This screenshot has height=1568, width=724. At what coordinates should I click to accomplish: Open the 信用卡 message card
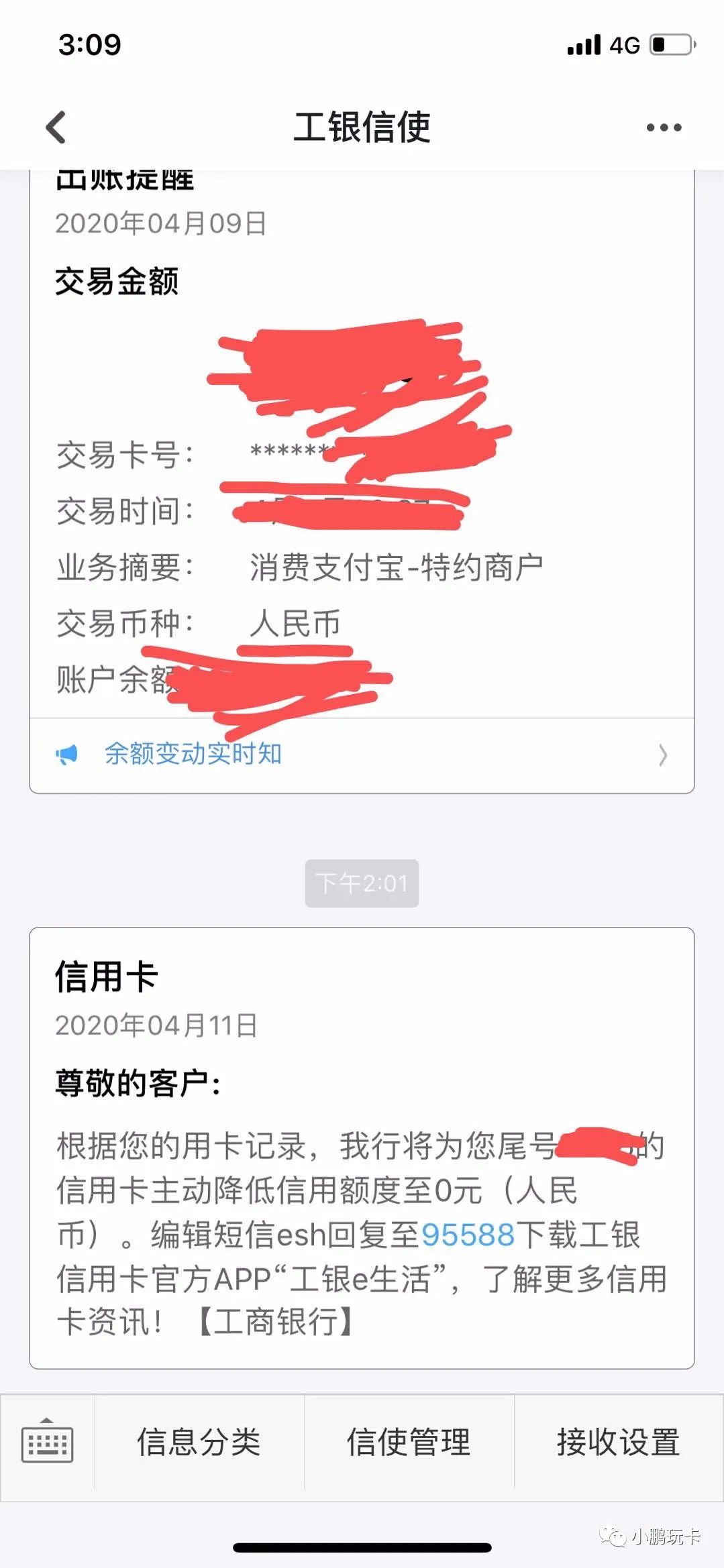[362, 1147]
